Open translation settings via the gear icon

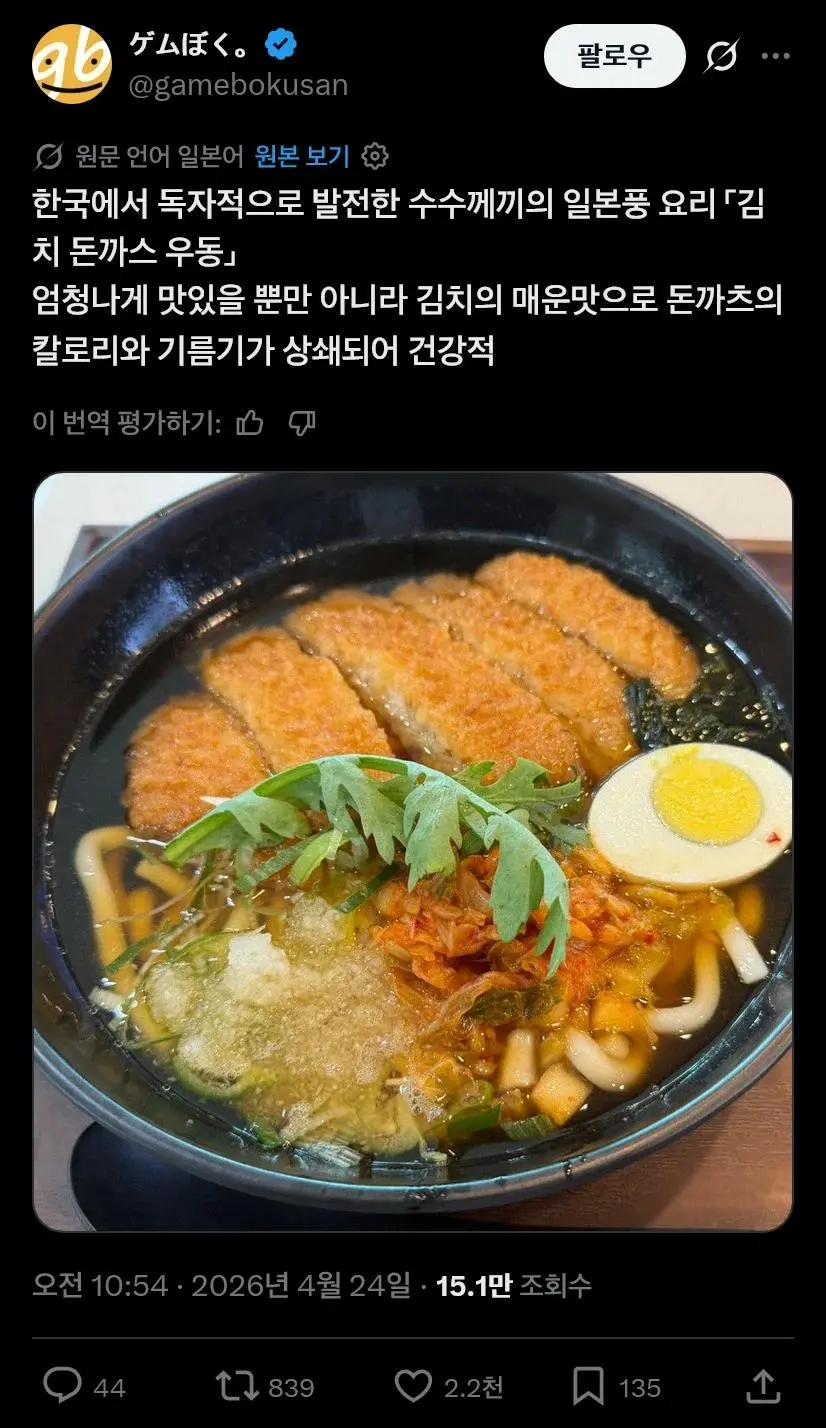pos(376,155)
